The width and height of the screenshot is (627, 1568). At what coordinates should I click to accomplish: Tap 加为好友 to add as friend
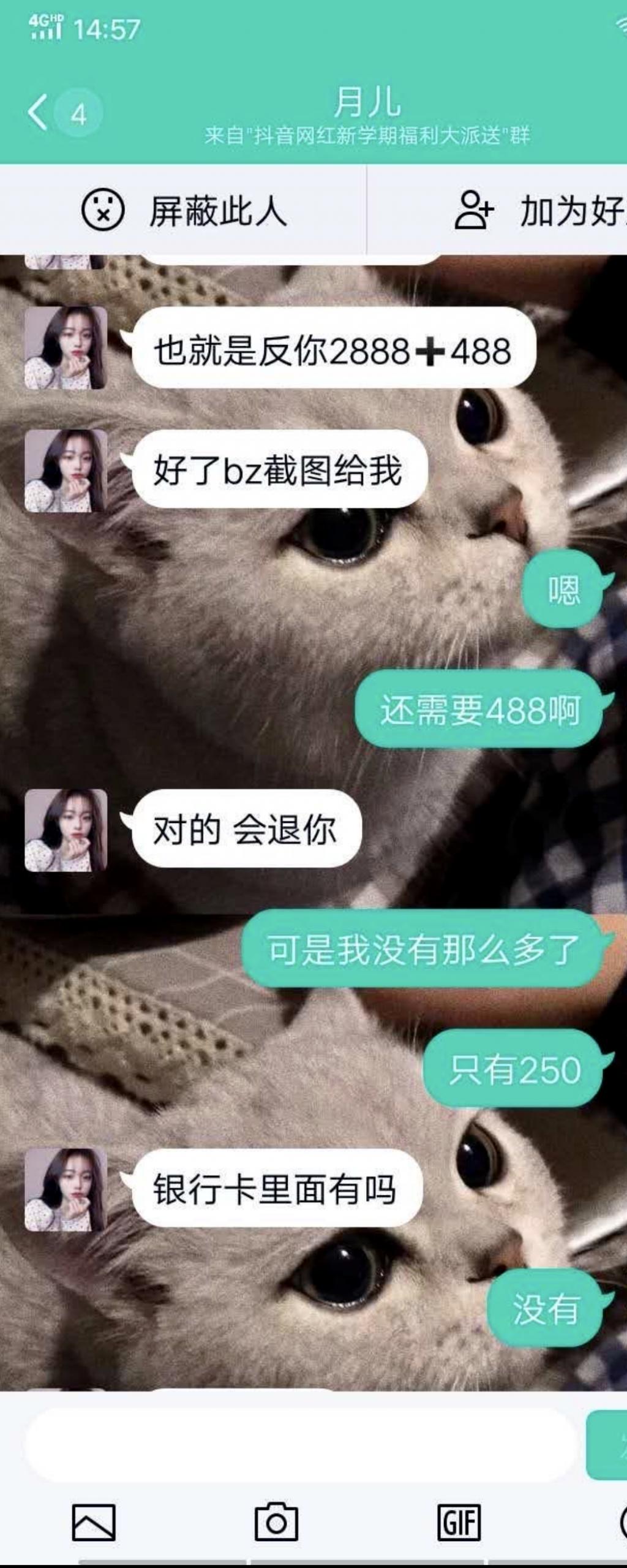[x=539, y=211]
